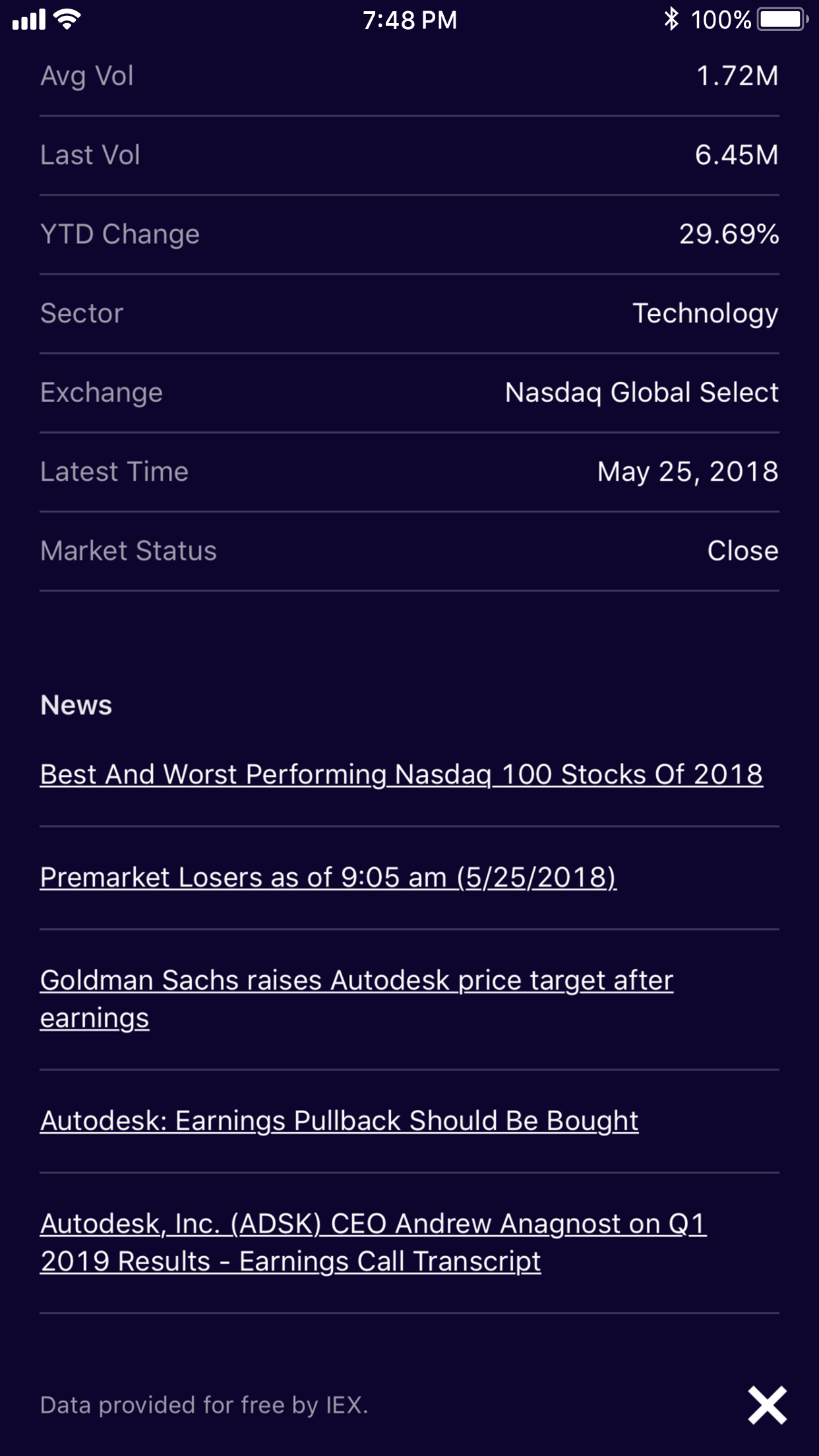The height and width of the screenshot is (1456, 819).
Task: Tap the Sector row showing Technology
Action: coord(409,313)
